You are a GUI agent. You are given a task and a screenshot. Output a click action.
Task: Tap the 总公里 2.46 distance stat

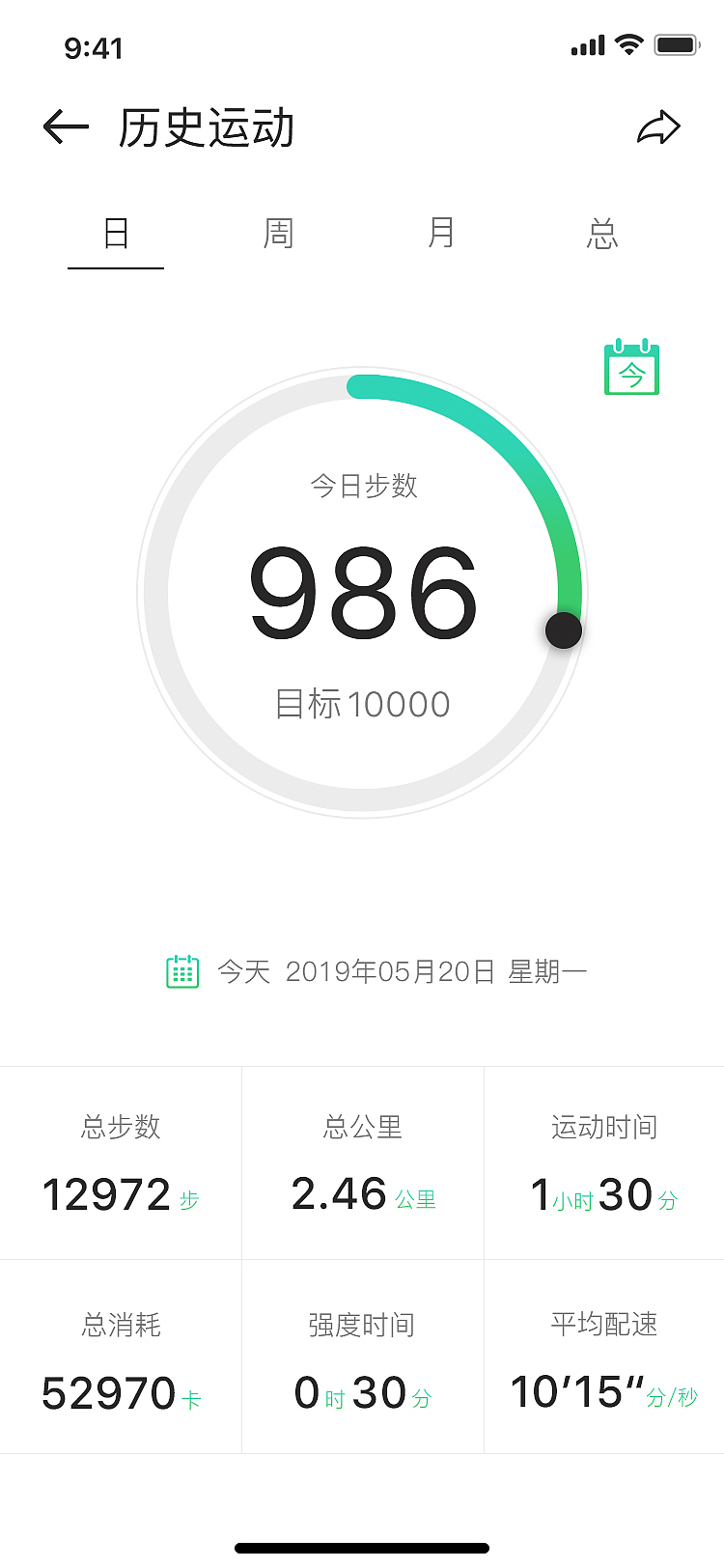click(362, 1162)
